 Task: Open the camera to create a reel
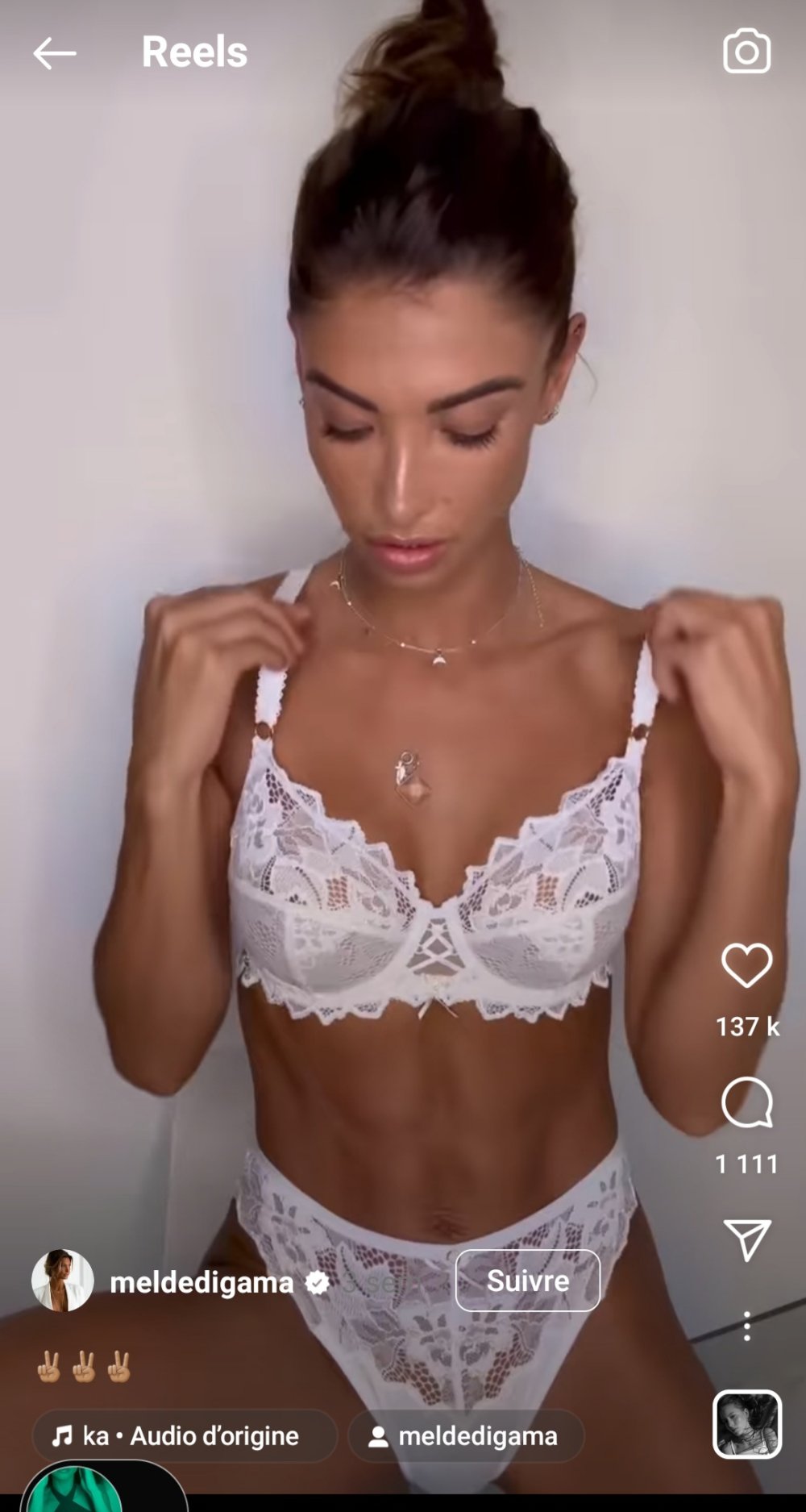[x=746, y=52]
